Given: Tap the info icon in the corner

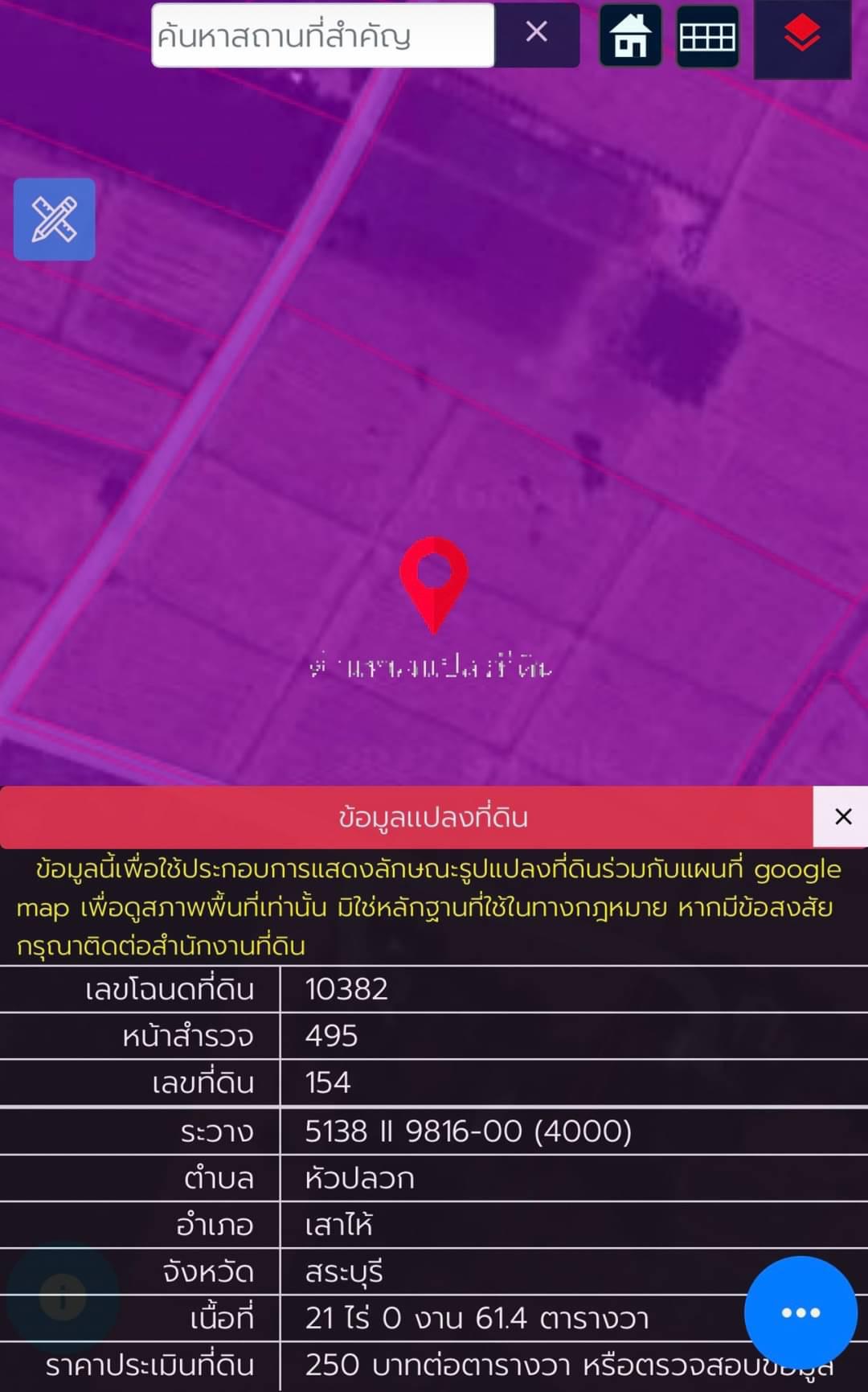Looking at the screenshot, I should 63,1296.
